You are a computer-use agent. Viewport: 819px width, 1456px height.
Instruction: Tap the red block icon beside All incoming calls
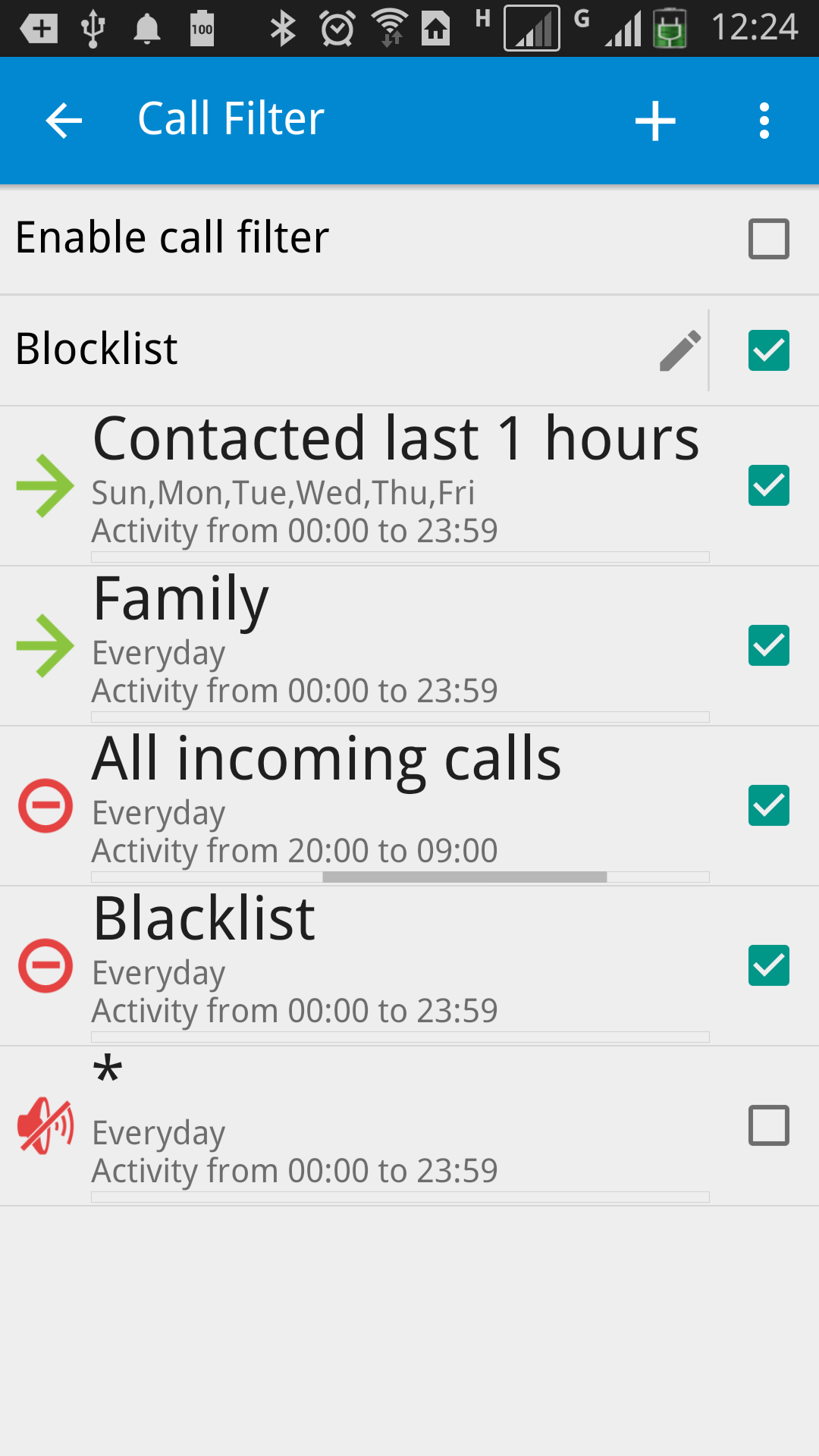click(x=45, y=806)
